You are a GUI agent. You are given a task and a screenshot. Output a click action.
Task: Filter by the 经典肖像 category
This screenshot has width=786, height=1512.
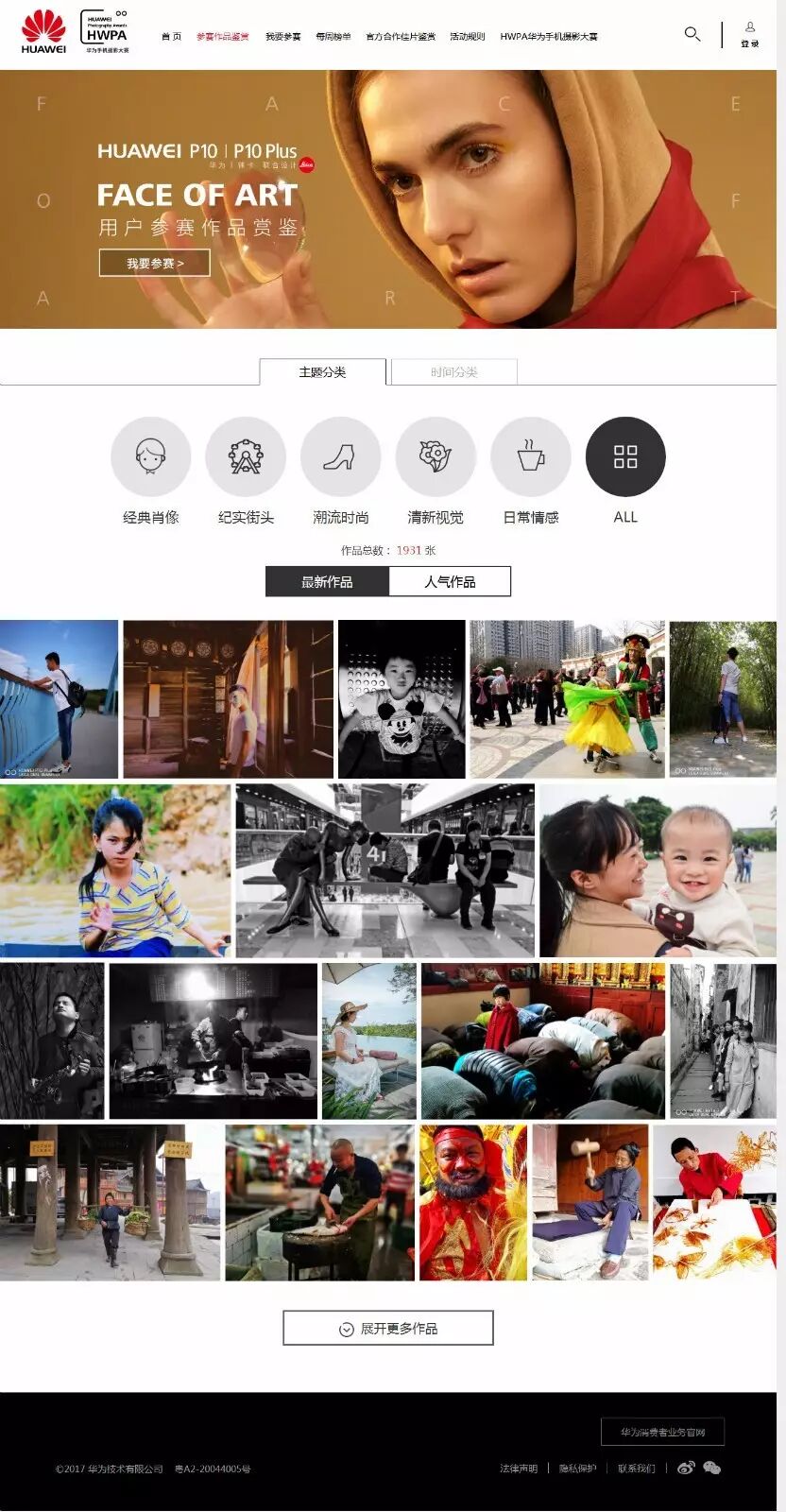(x=151, y=457)
